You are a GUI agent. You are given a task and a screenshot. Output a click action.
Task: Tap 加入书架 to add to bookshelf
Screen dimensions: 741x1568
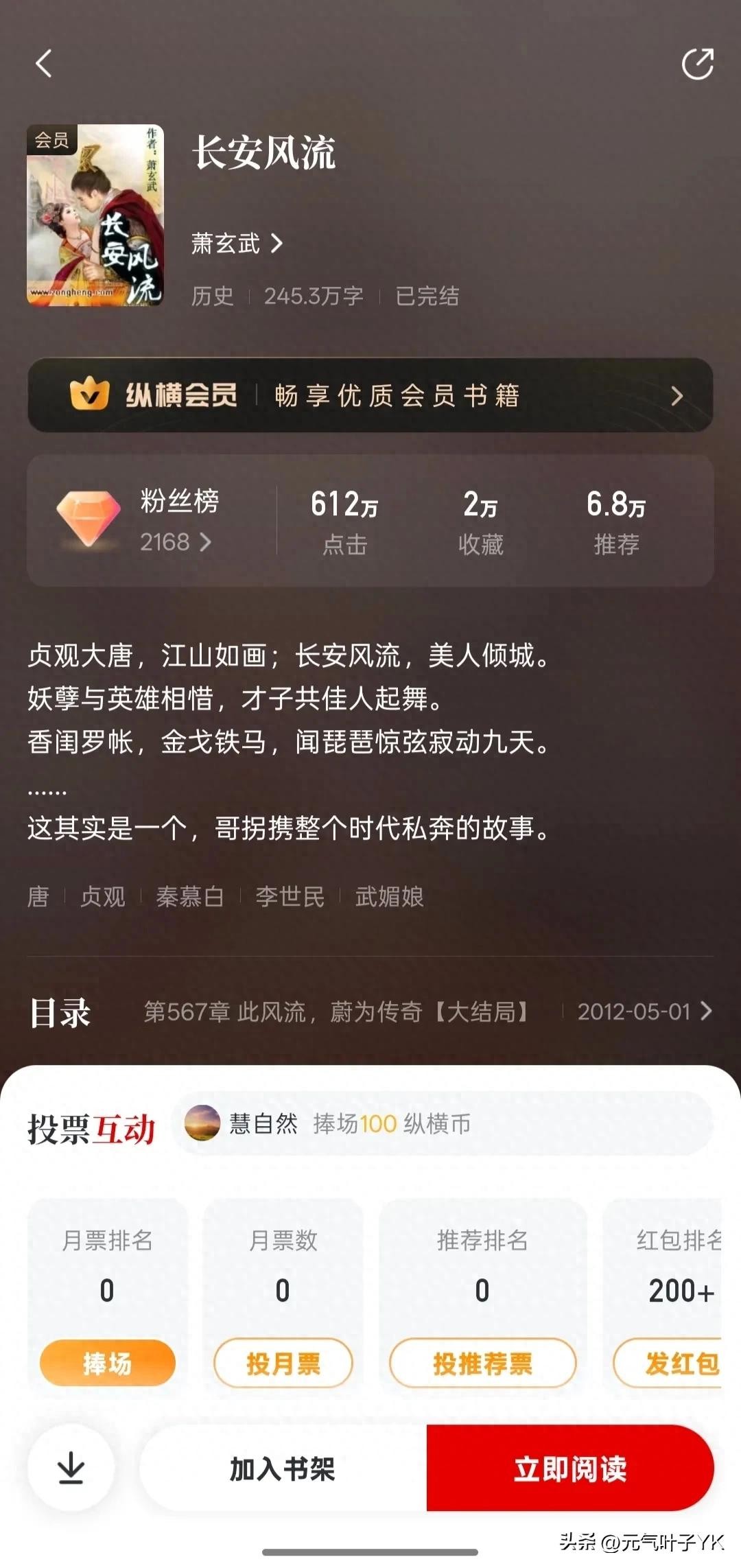[x=283, y=1468]
